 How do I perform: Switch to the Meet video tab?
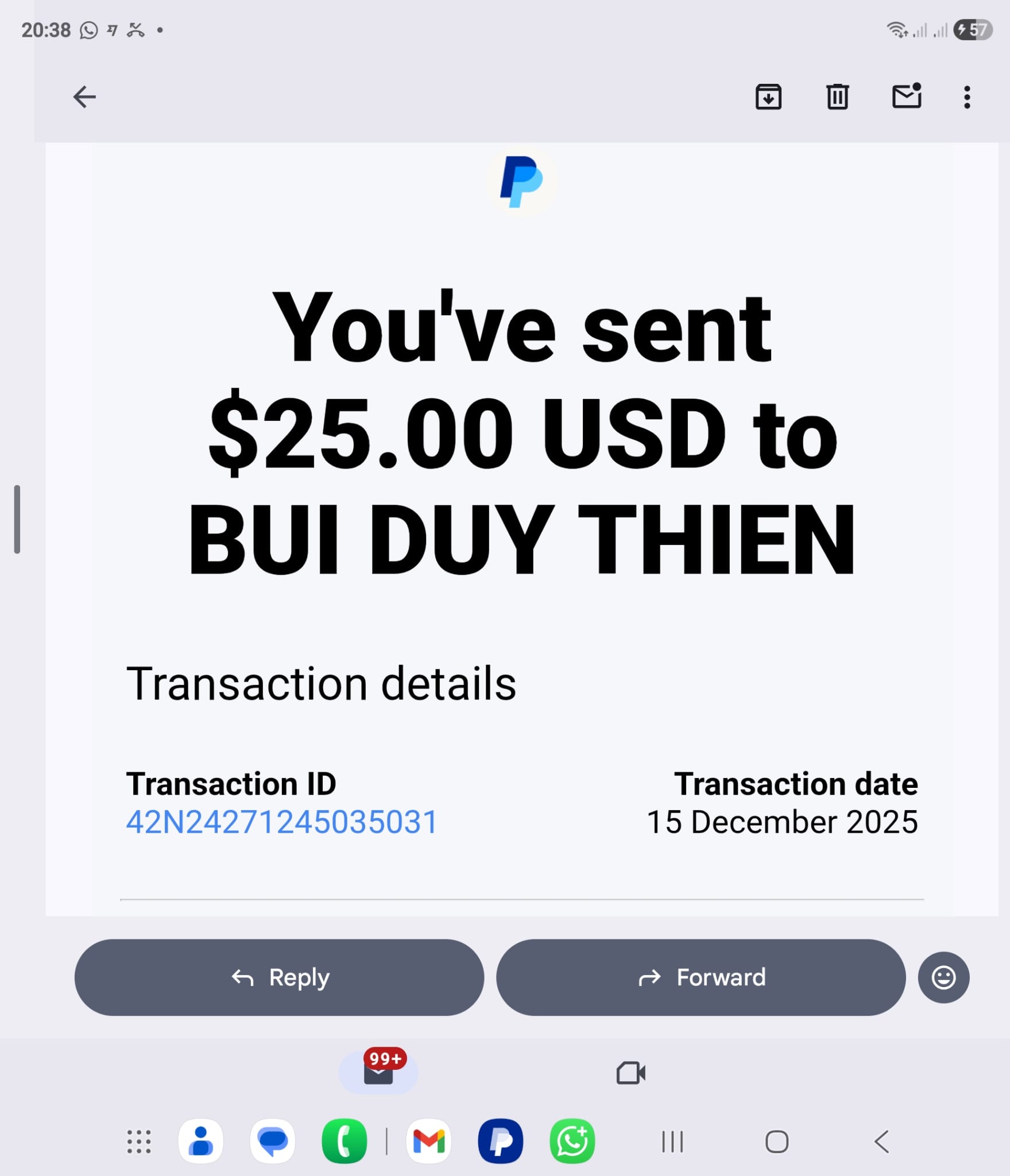click(630, 1073)
